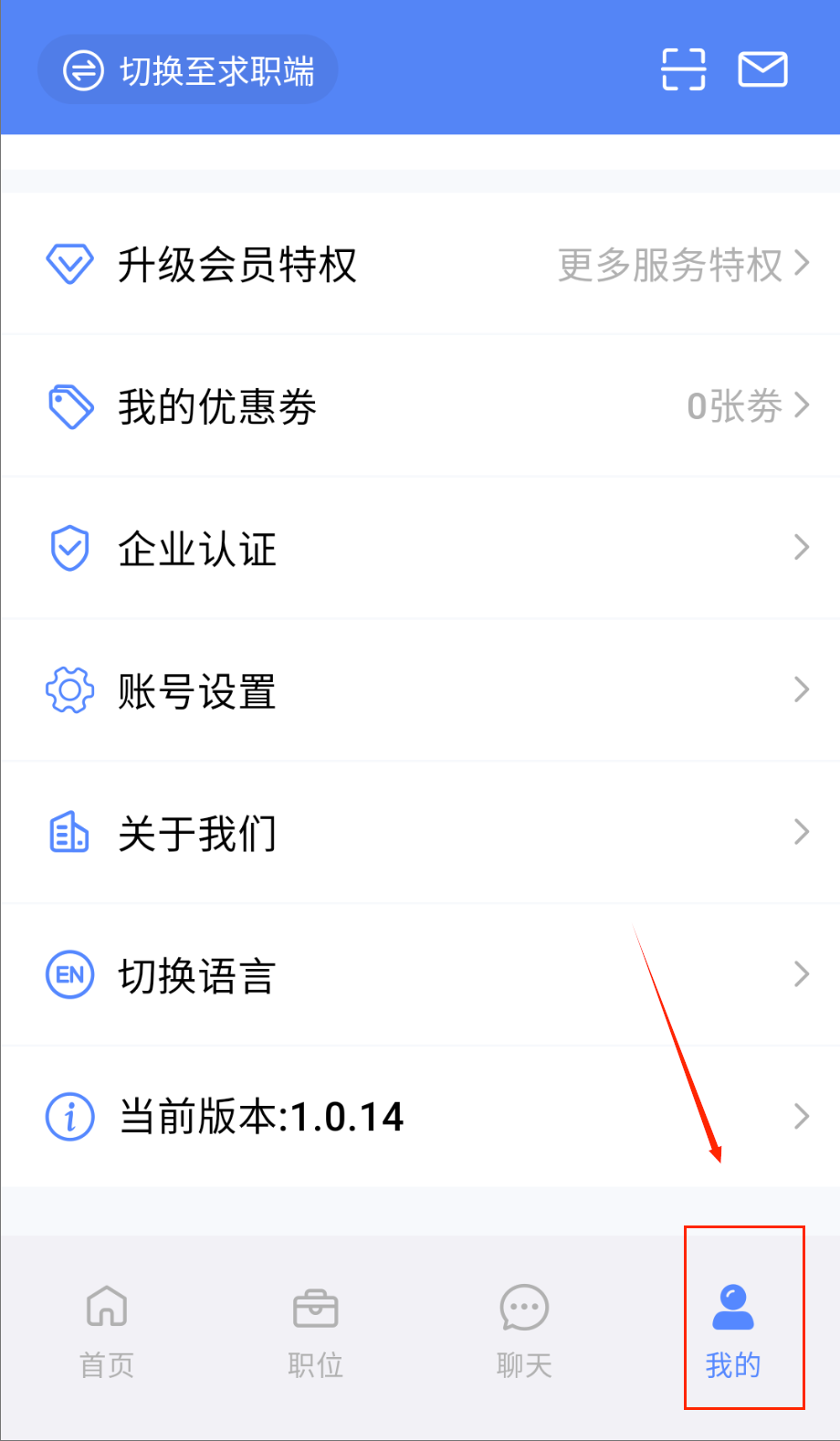The image size is (840, 1441).
Task: Open 企业认证 company verification
Action: point(420,548)
